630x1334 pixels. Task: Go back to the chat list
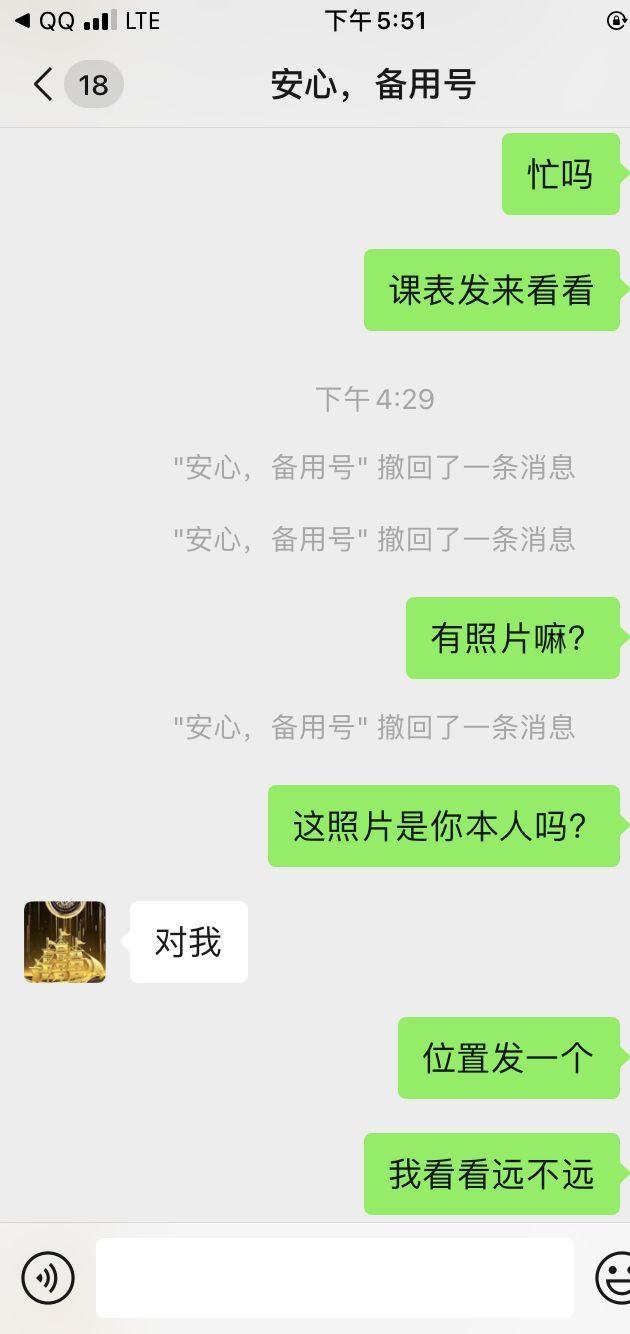42,85
